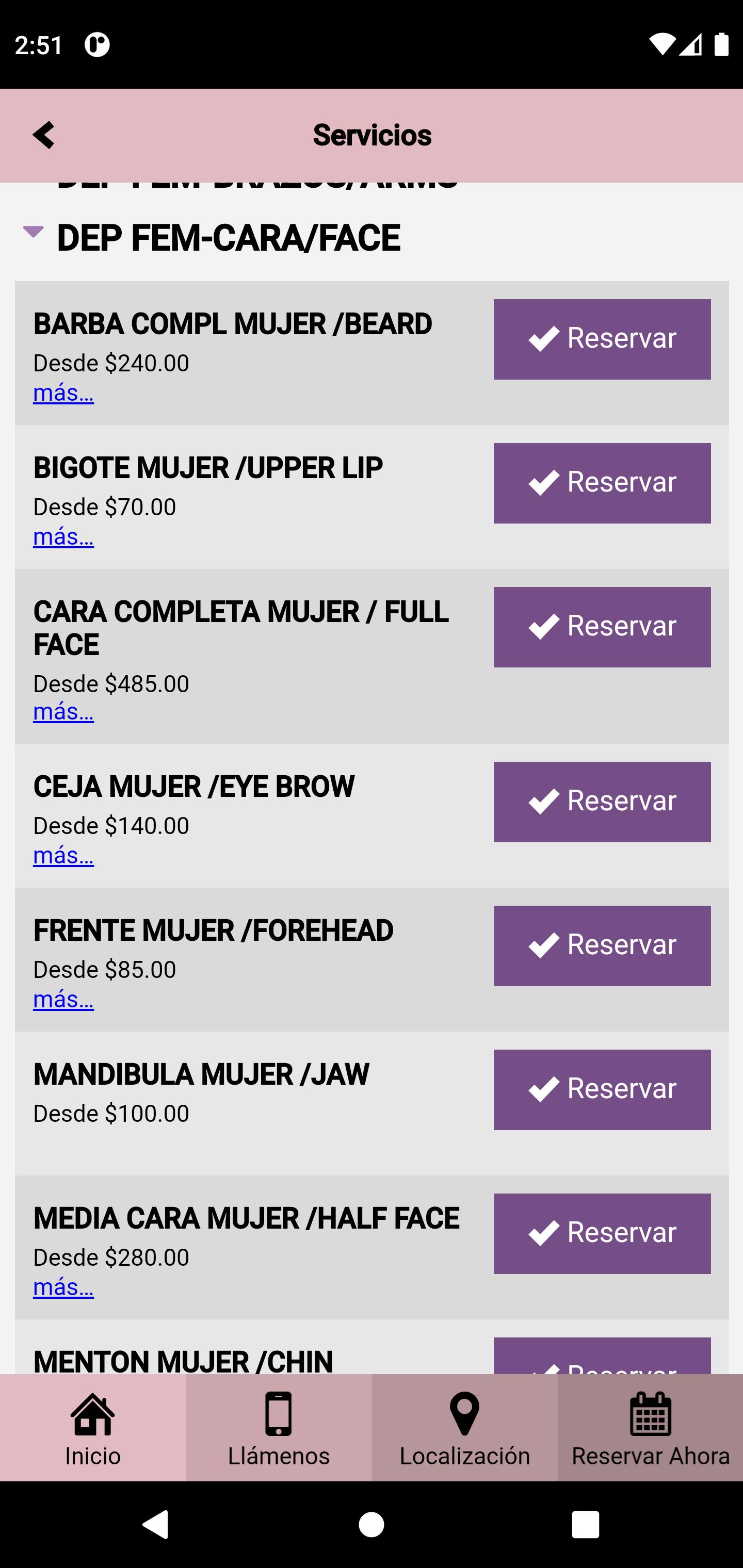This screenshot has width=743, height=1568.
Task: Switch to the Inicio tab
Action: tap(92, 1427)
